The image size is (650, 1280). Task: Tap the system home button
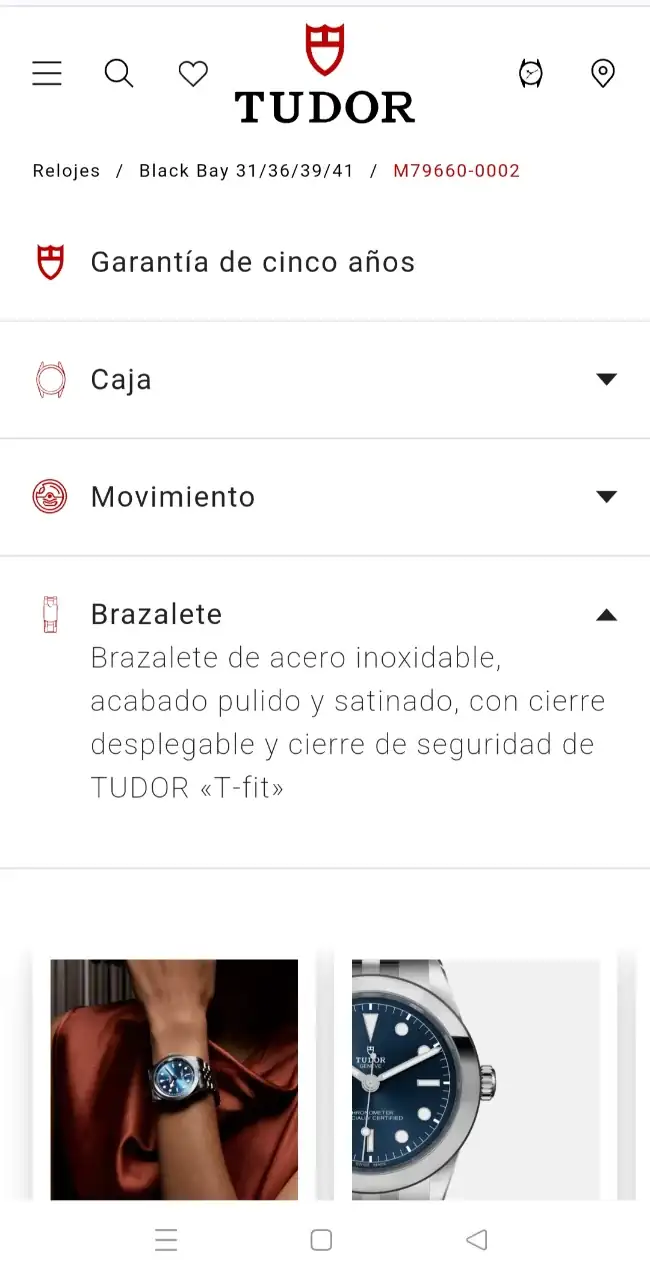click(x=321, y=1240)
